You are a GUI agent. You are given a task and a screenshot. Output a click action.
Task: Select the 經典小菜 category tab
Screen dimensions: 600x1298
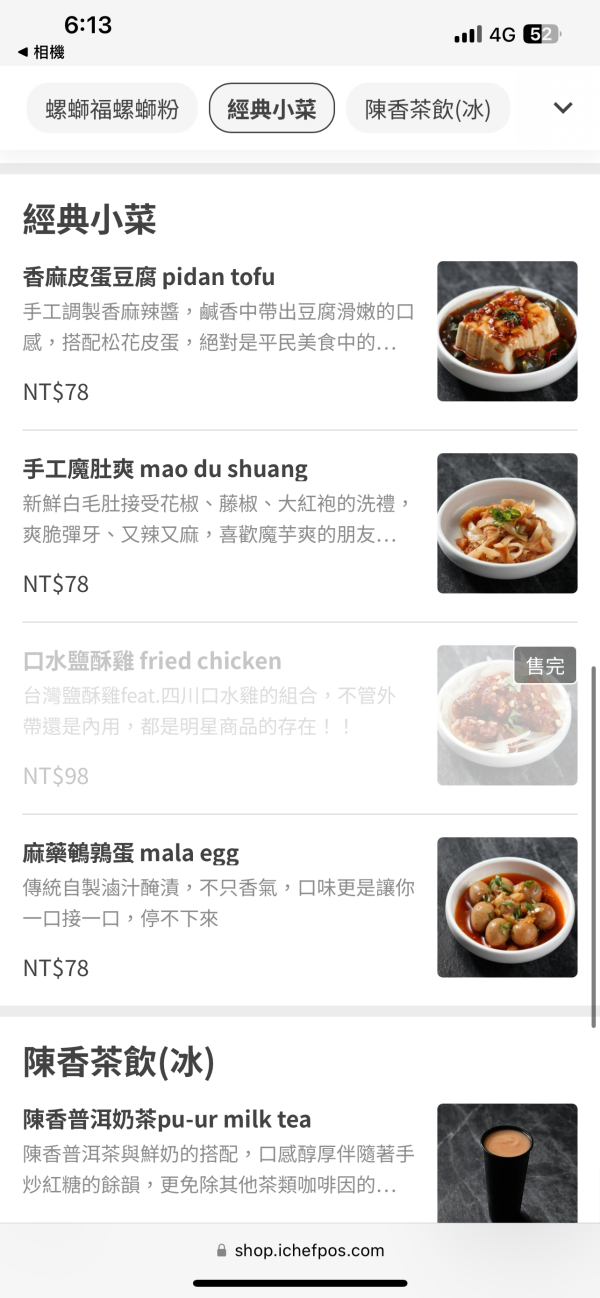(x=272, y=109)
